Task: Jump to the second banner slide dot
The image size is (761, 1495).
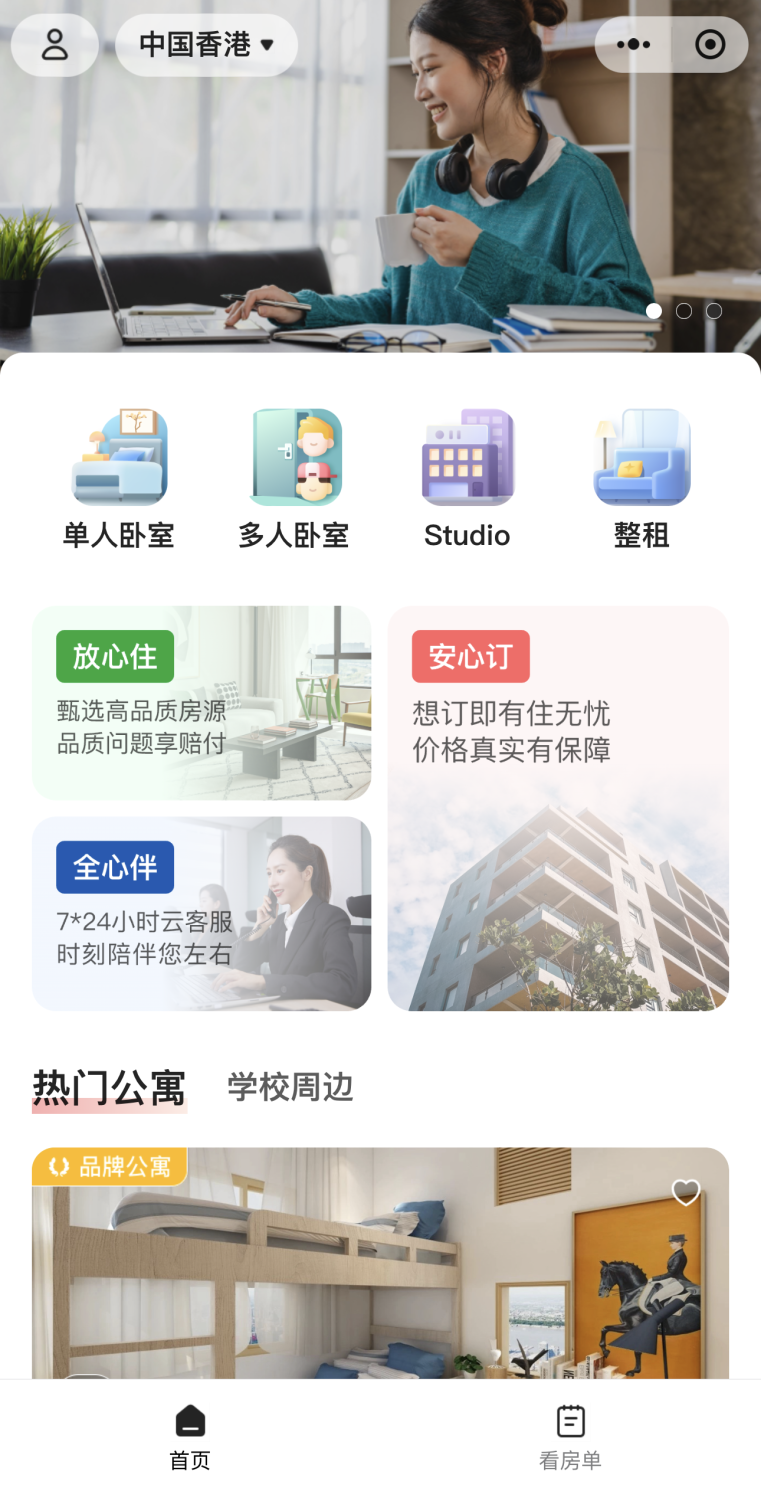Action: [x=684, y=311]
